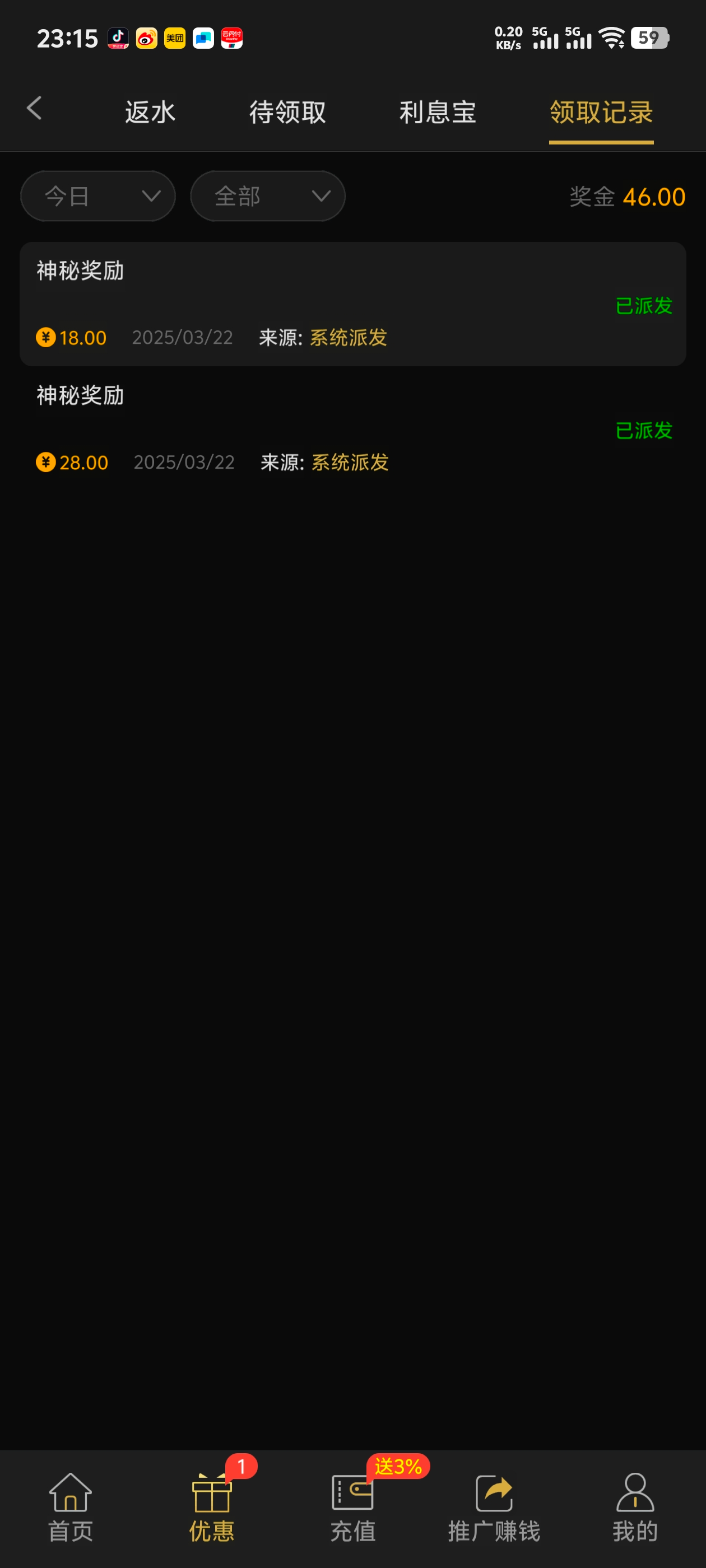Tap the 奖金 46.00 total amount
Screen dimensions: 706x1568
[628, 197]
